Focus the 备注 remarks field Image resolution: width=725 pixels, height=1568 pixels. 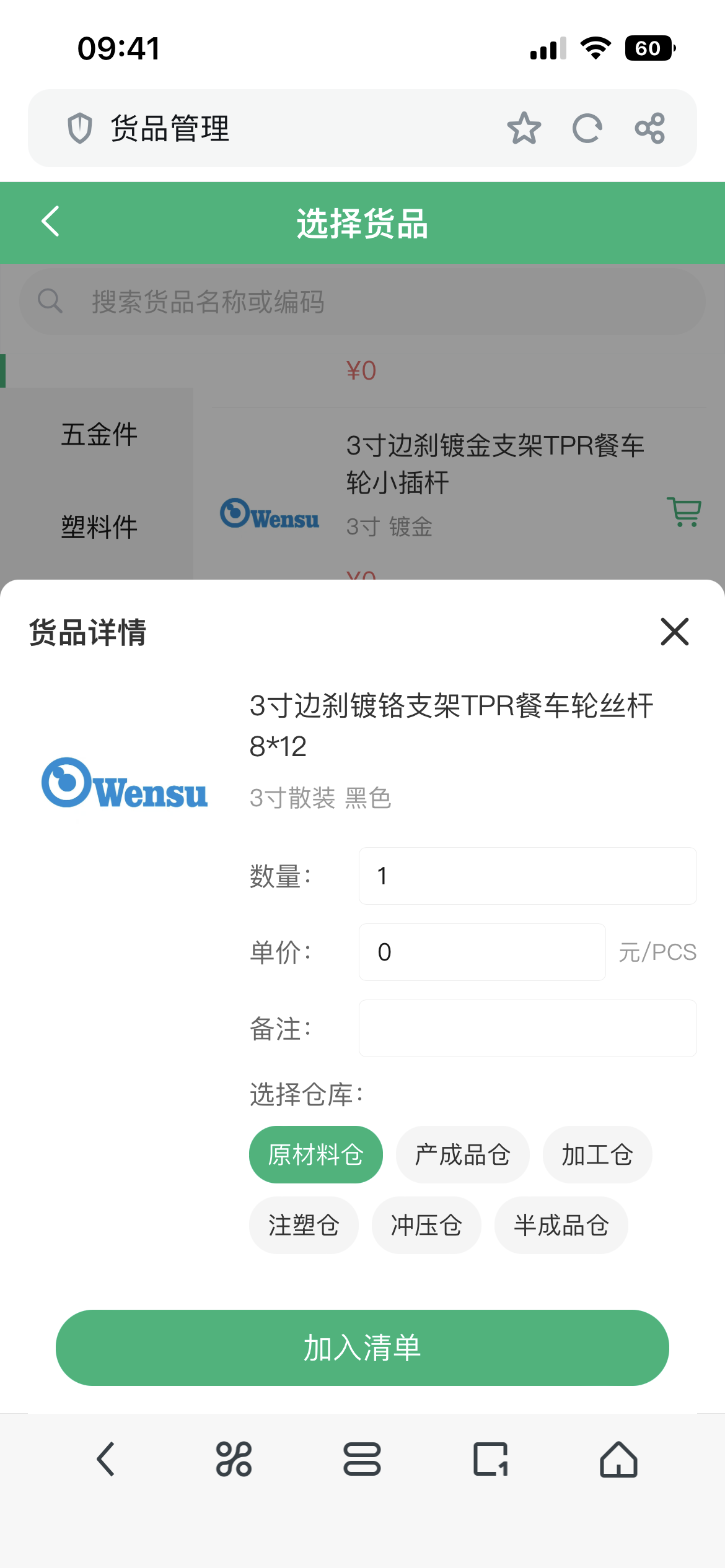coord(527,1028)
